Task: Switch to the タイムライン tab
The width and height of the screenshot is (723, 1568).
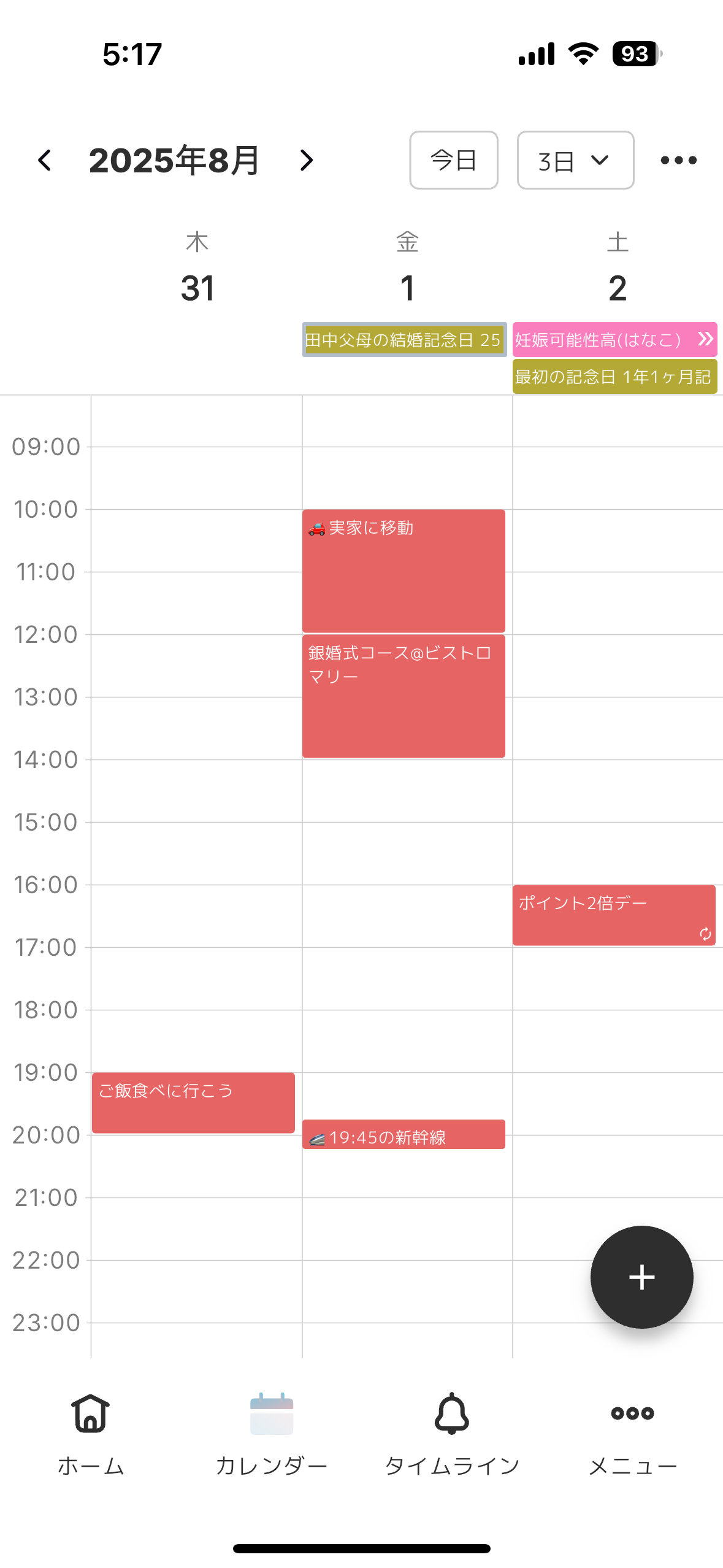Action: tap(452, 1435)
